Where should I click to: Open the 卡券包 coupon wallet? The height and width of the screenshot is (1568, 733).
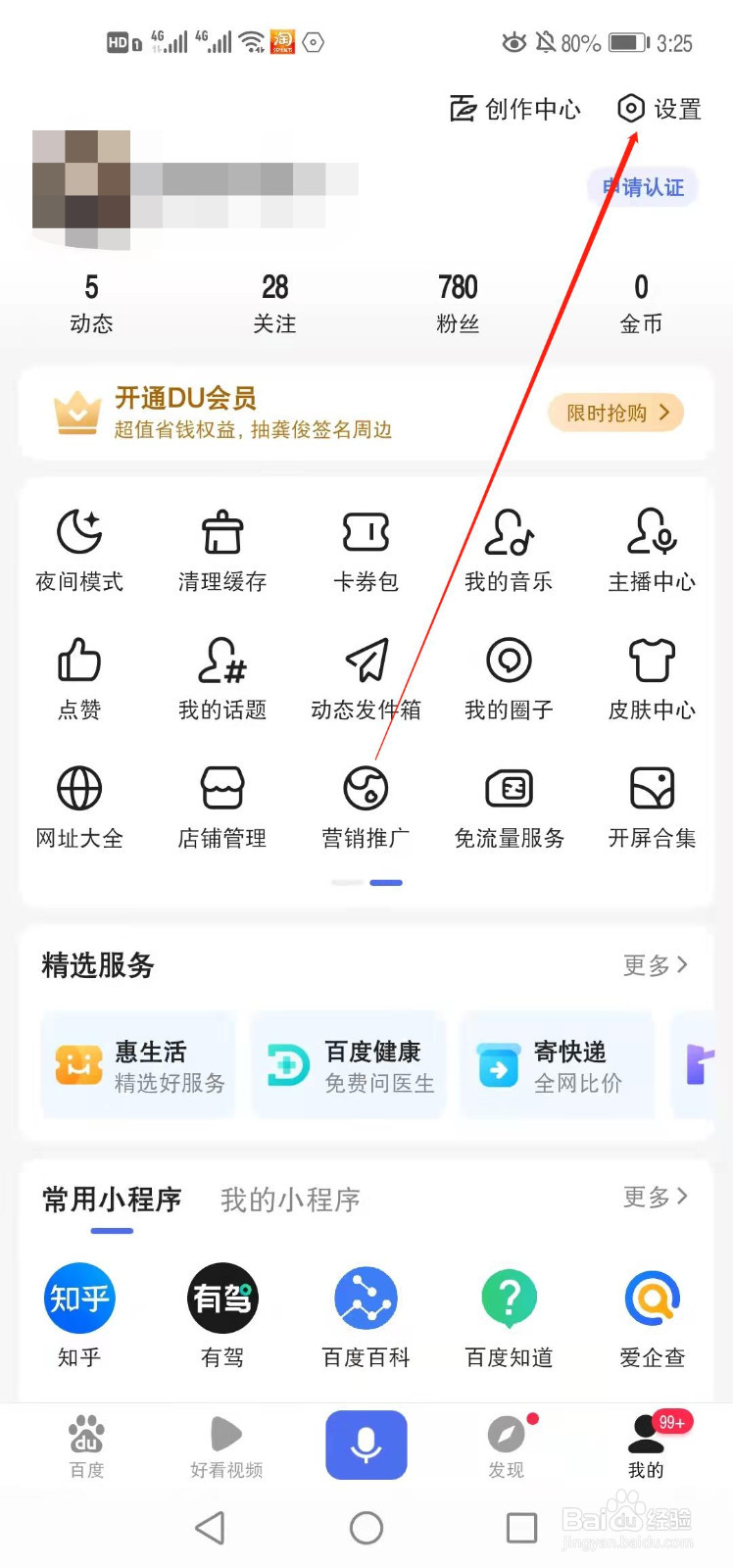click(x=366, y=549)
